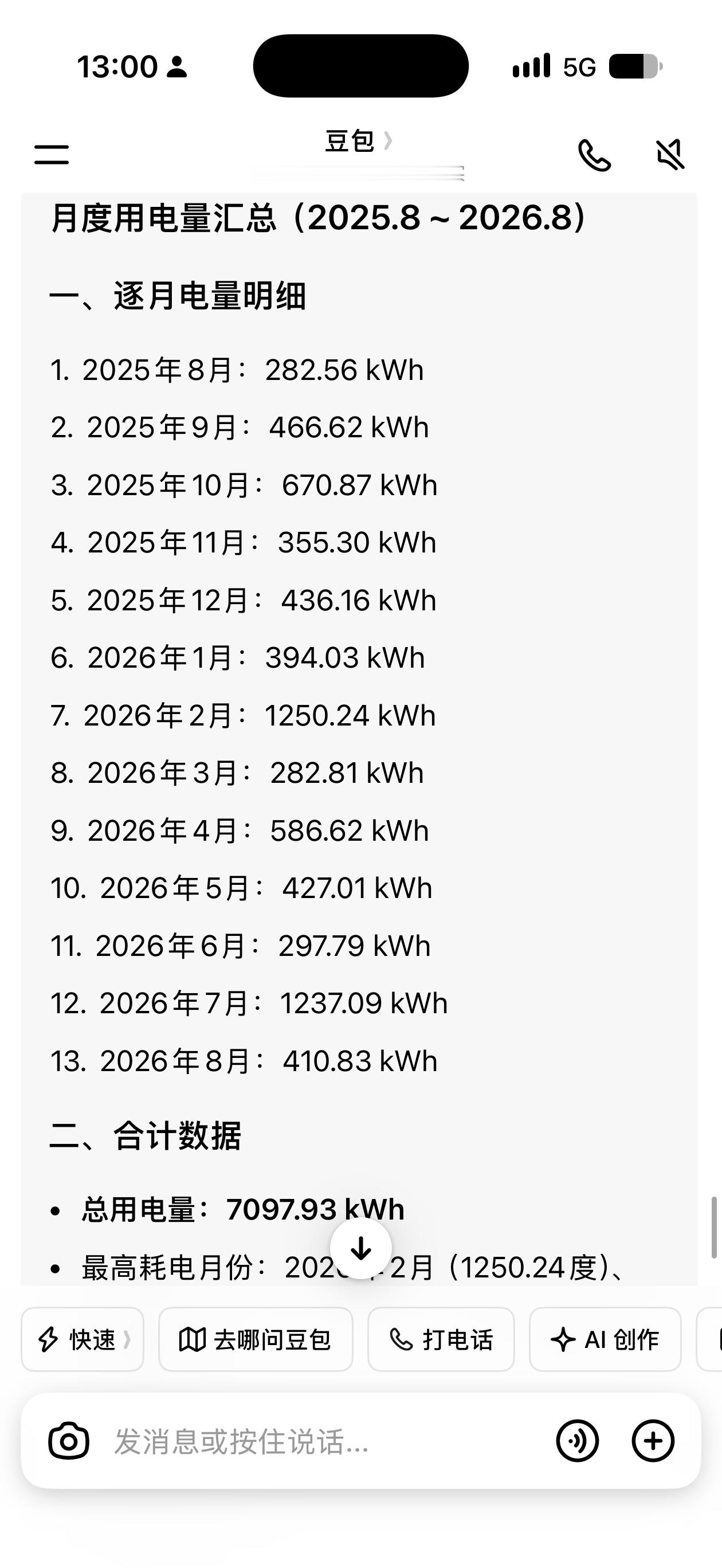Switch to voice input icon
The height and width of the screenshot is (1568, 722).
point(577,1441)
